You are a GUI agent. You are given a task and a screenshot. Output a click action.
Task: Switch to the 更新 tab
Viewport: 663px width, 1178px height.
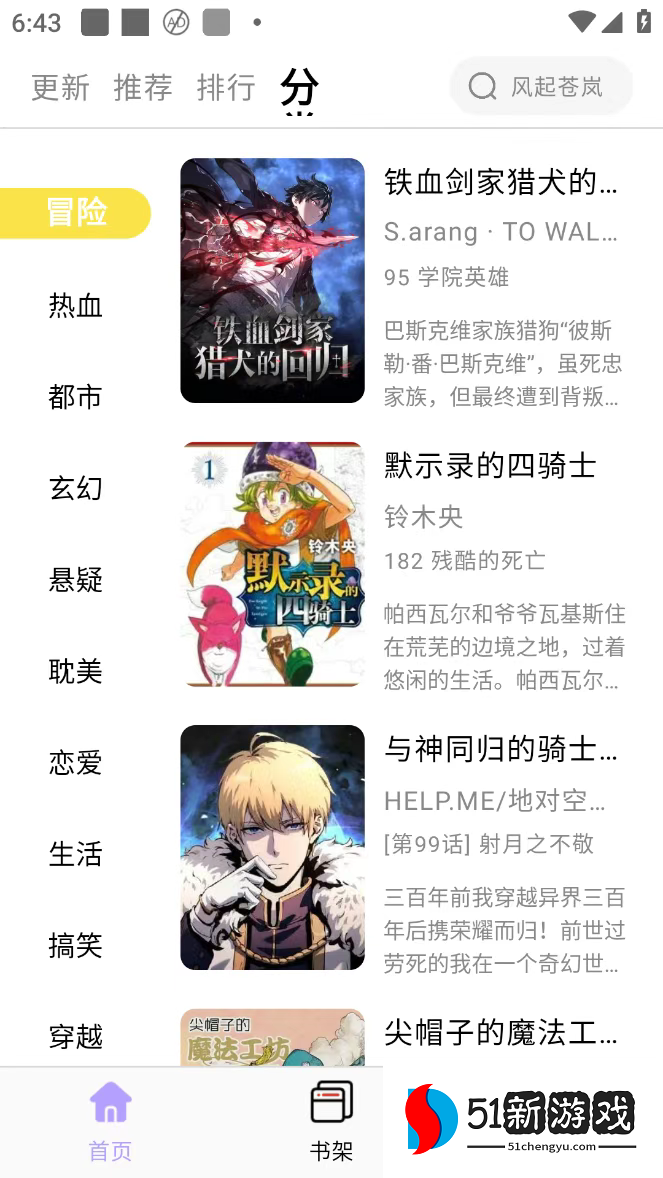point(60,88)
